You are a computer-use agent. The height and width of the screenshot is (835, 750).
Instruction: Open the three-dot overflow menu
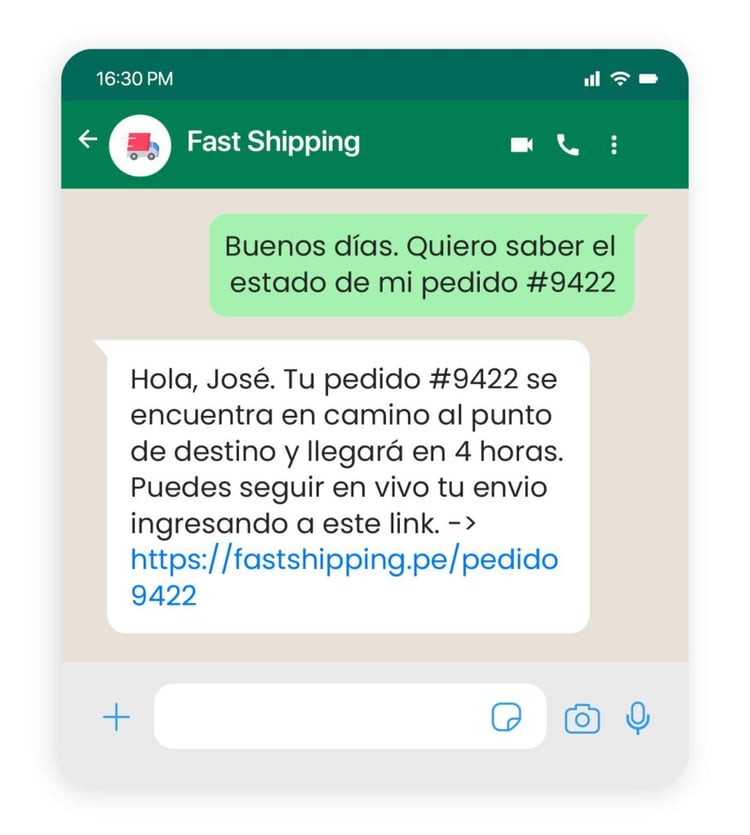coord(614,144)
